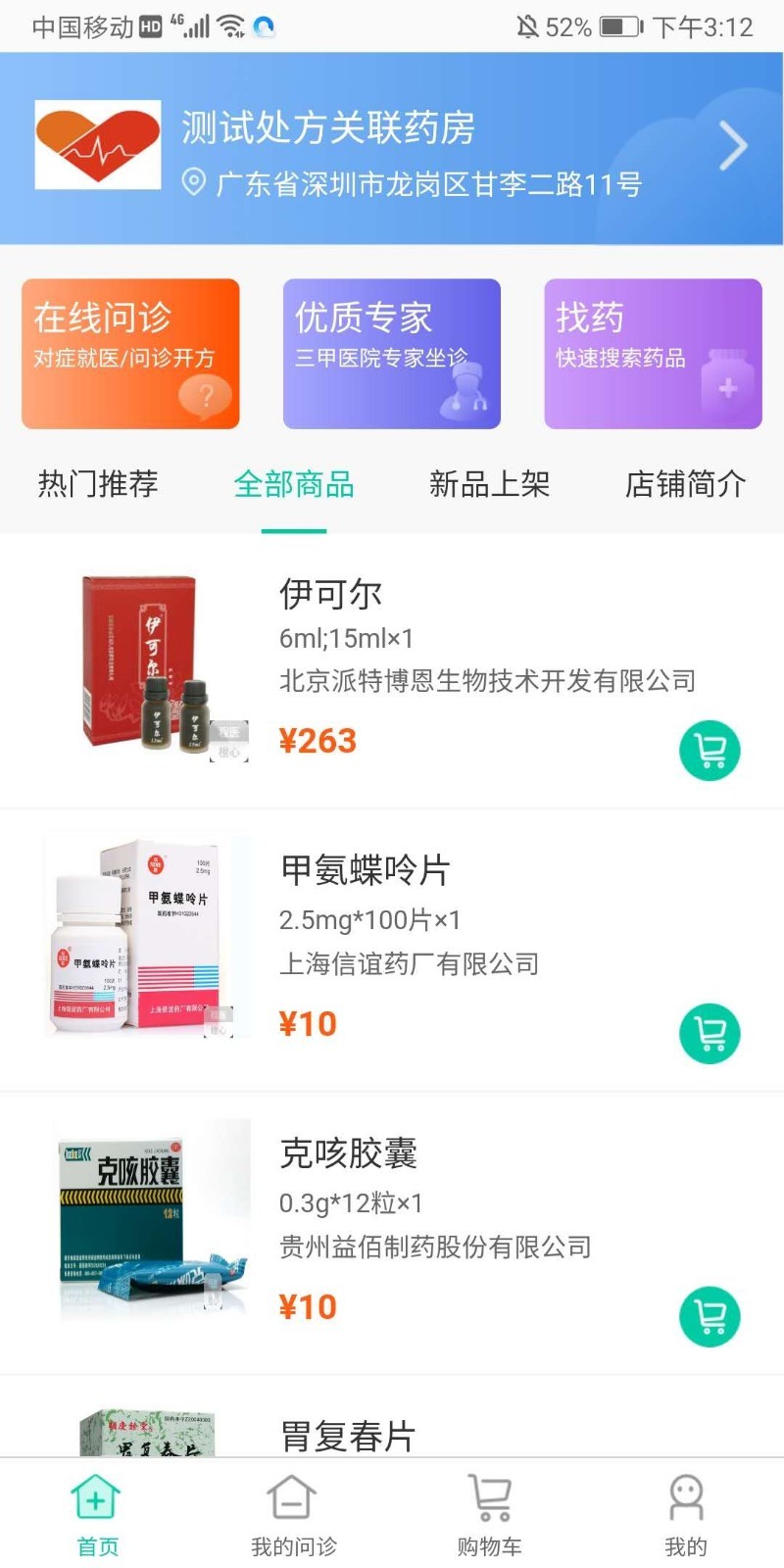Add 甲氨蝶呤片 to the cart
This screenshot has height=1568, width=784.
pos(710,1034)
